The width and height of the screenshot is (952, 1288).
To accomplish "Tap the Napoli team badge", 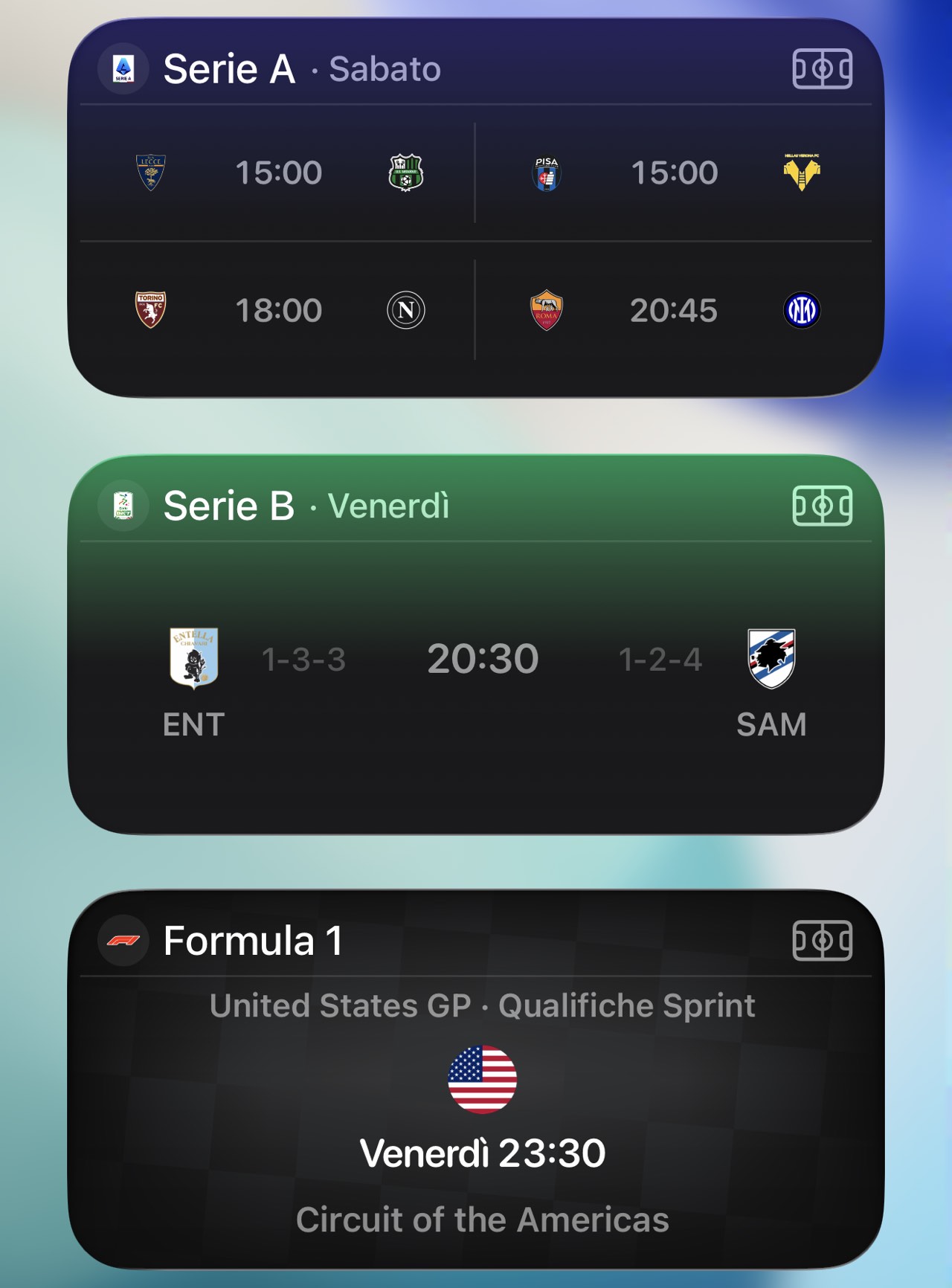I will click(x=405, y=311).
